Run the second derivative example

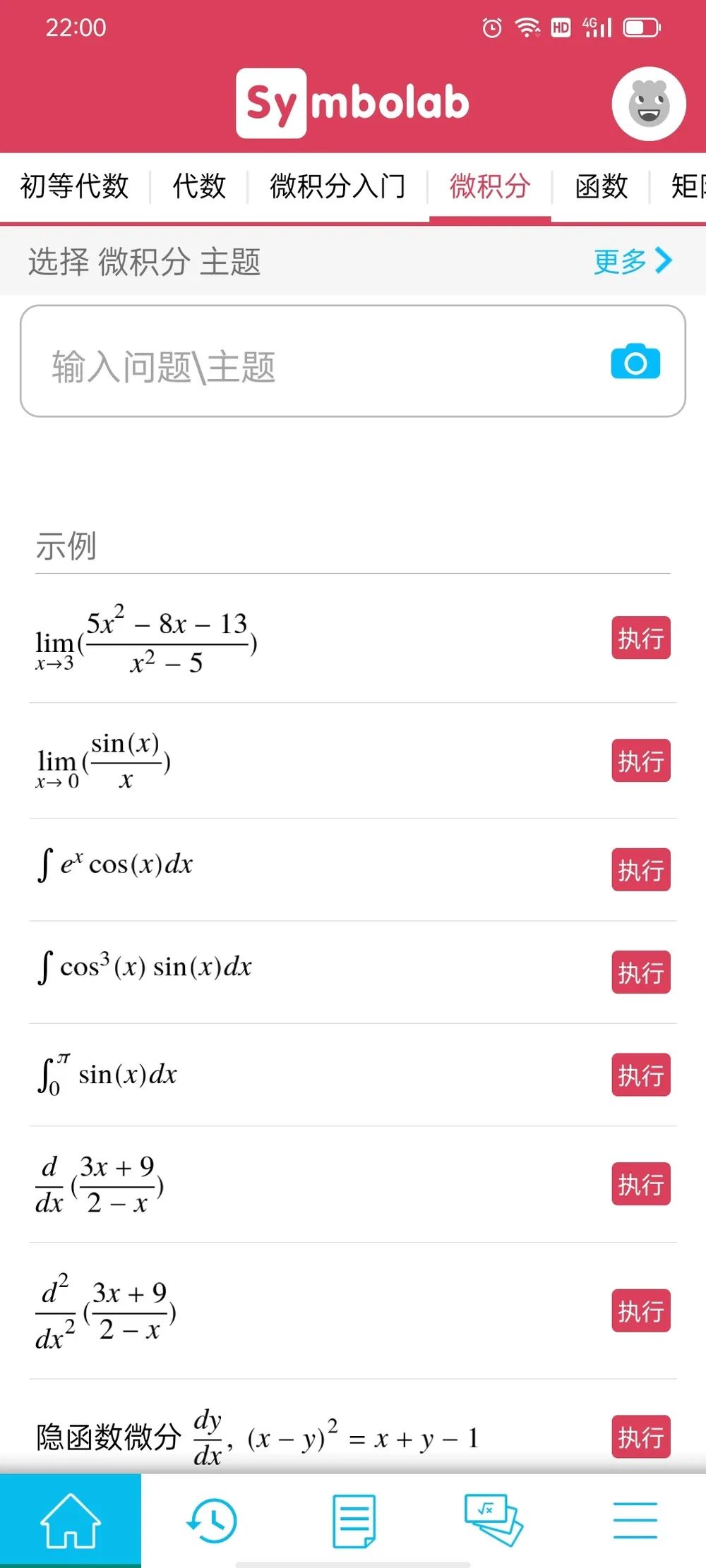[x=640, y=1311]
